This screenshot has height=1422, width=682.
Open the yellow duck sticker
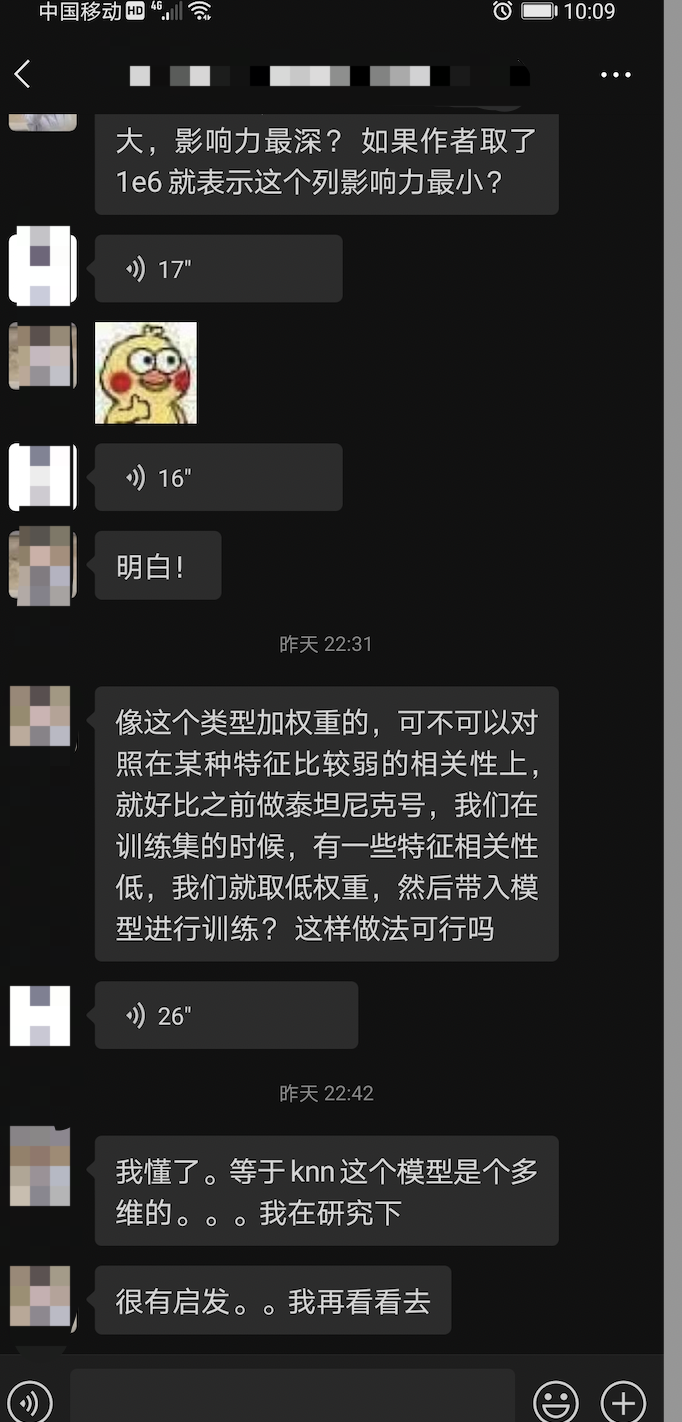pyautogui.click(x=146, y=373)
